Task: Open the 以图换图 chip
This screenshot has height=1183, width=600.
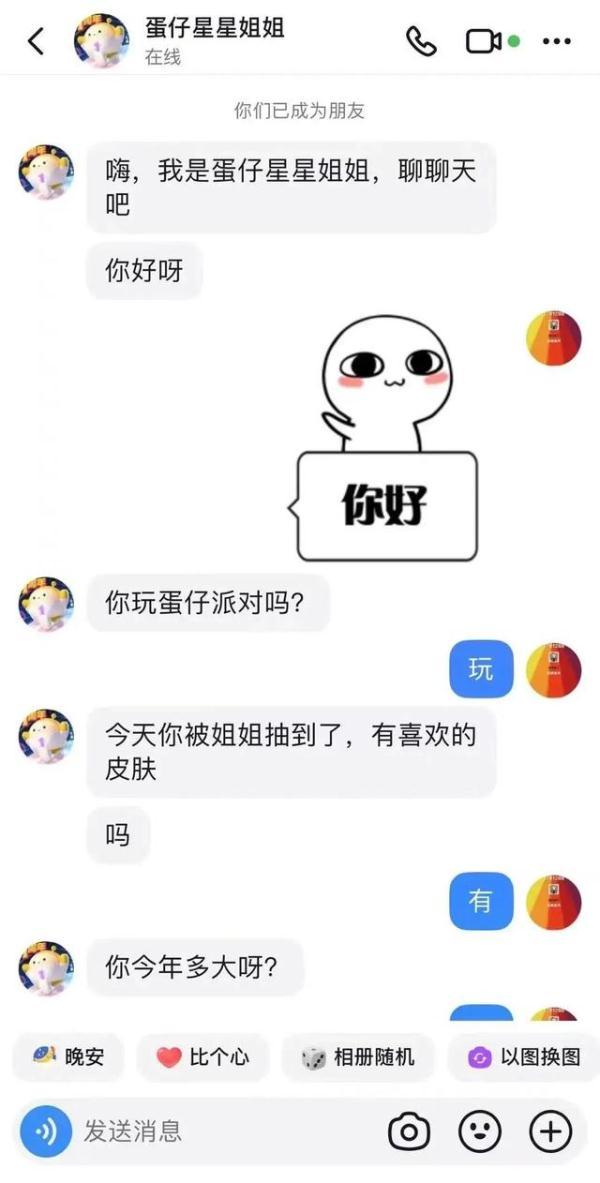Action: point(523,1057)
